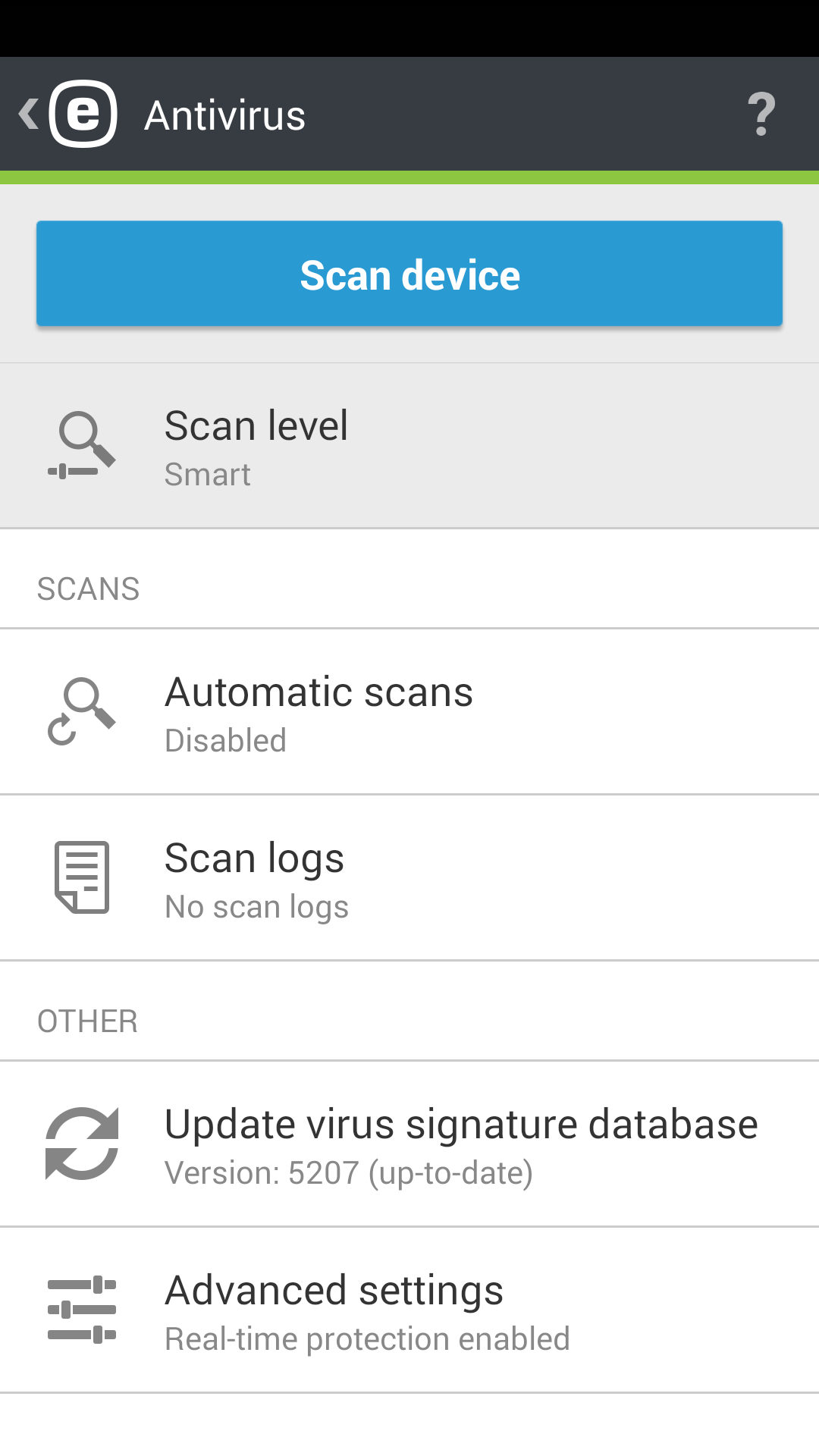Click the ESET logo icon
The width and height of the screenshot is (819, 1456).
click(x=83, y=114)
